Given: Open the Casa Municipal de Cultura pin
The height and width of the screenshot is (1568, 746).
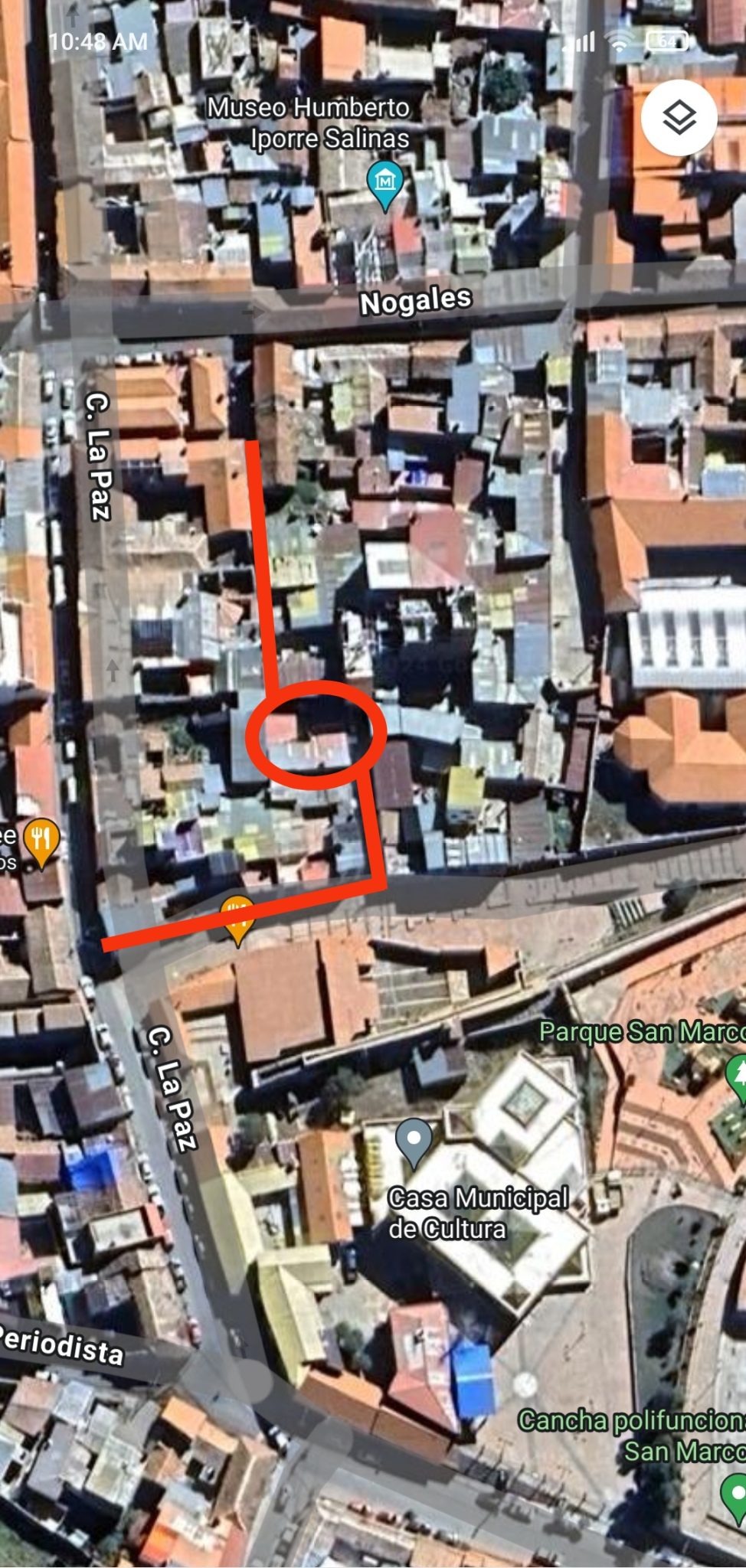Looking at the screenshot, I should point(414,1140).
